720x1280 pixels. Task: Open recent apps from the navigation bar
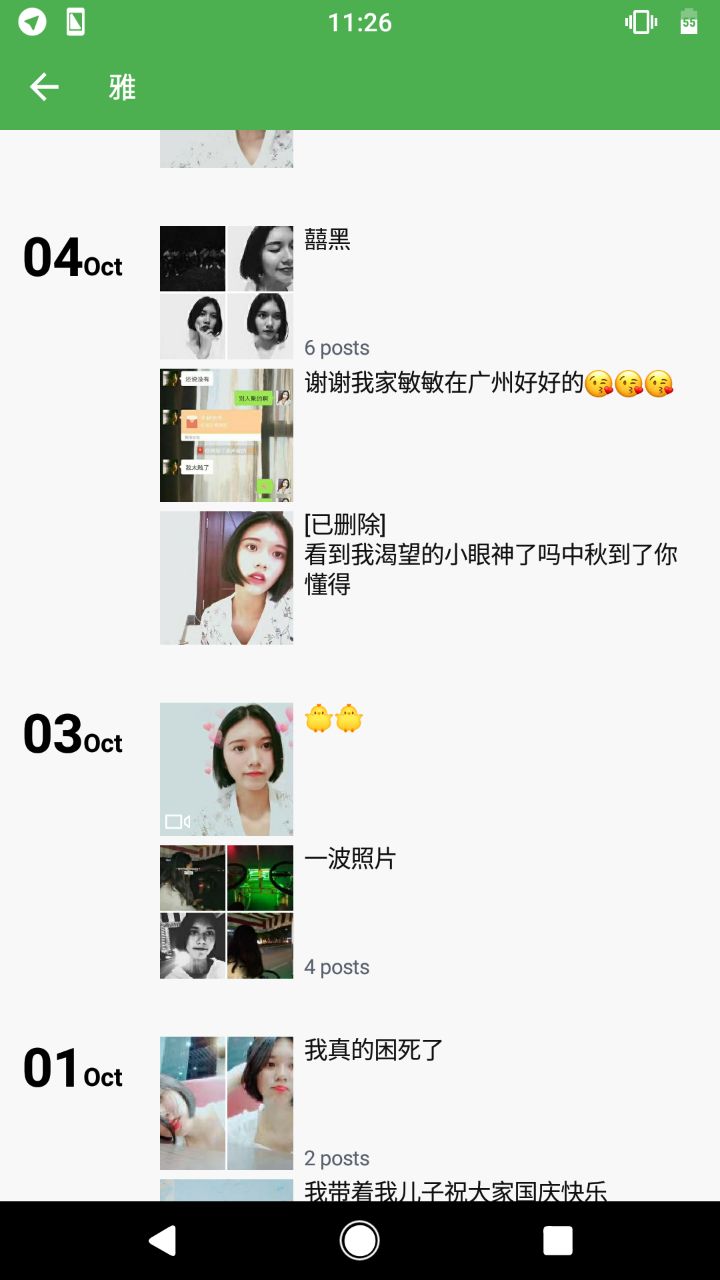coord(557,1241)
